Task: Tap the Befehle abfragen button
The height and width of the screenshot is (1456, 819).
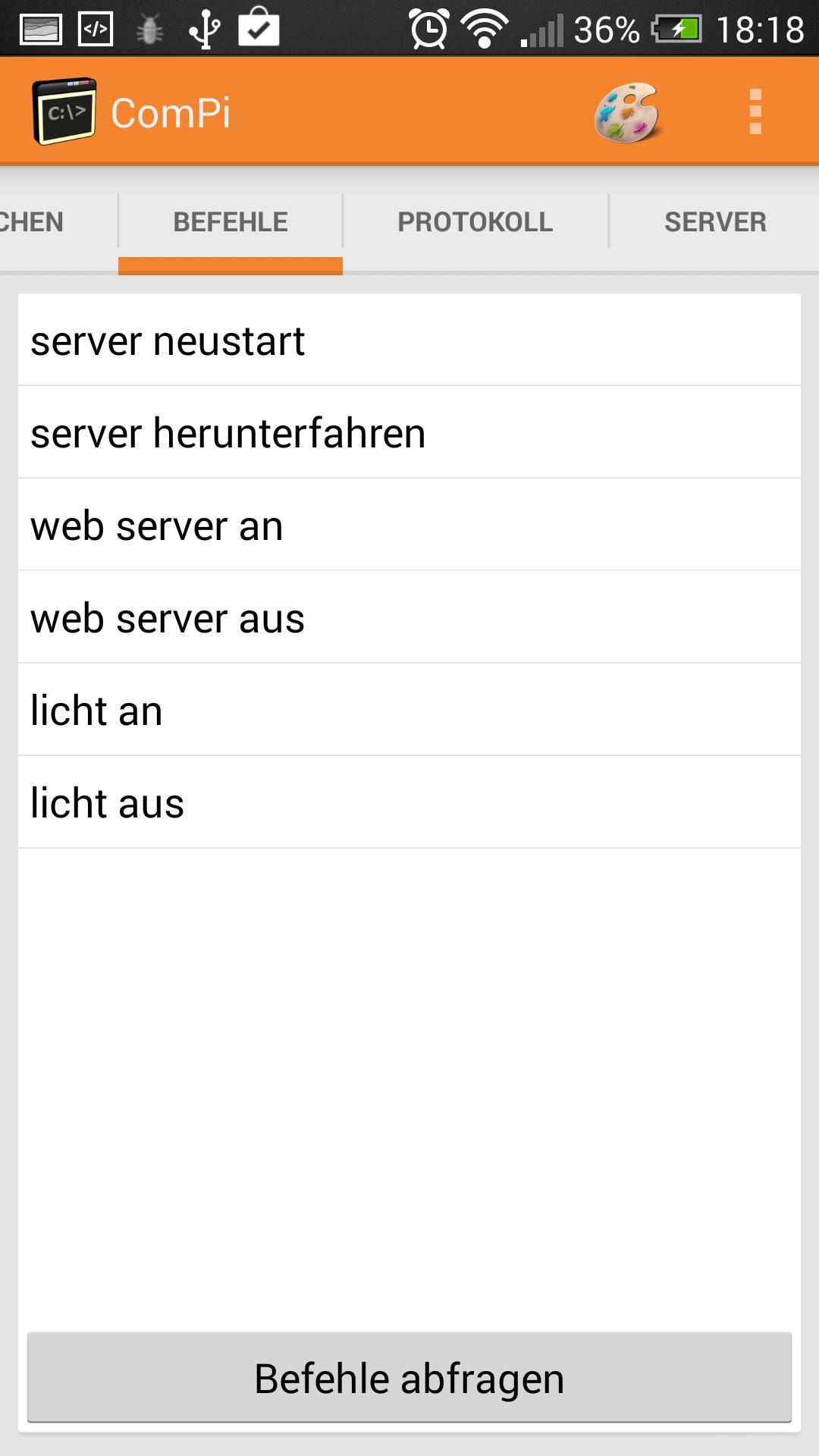Action: coord(409,1378)
